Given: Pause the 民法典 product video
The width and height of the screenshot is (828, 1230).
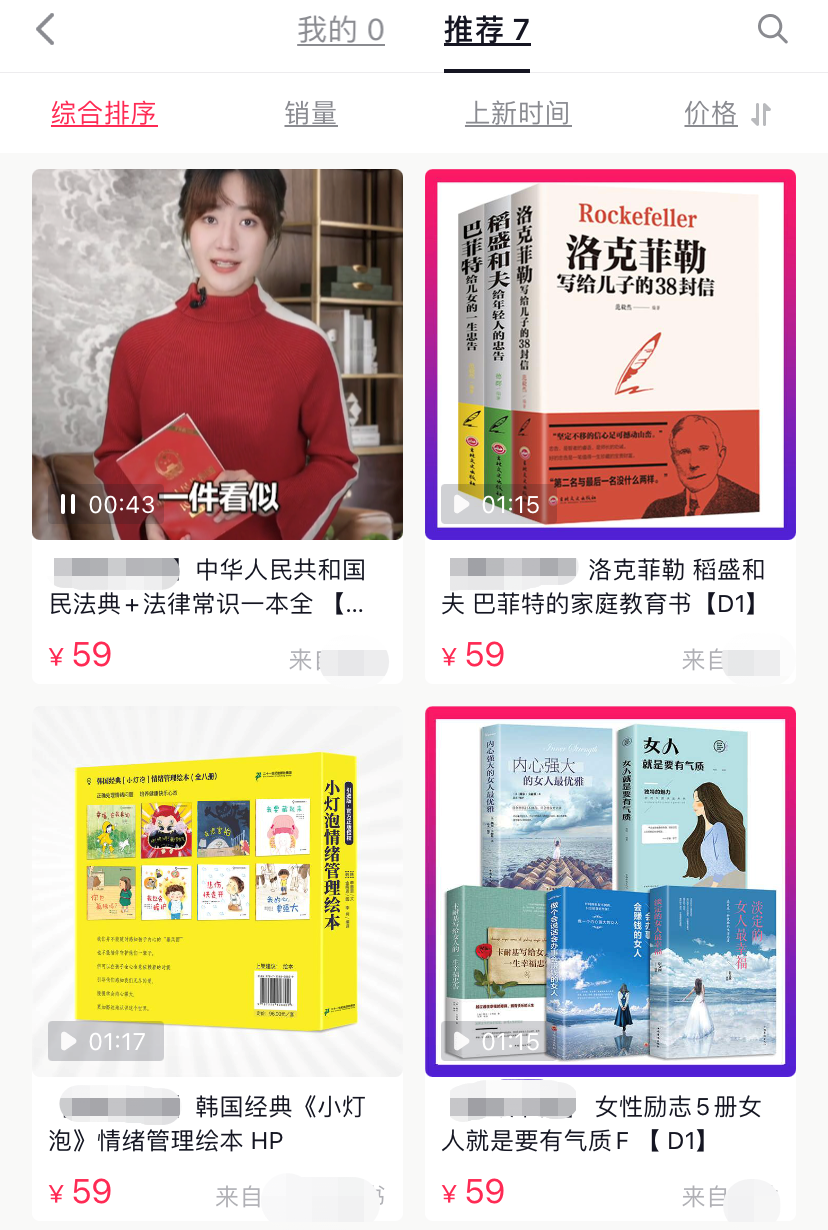Looking at the screenshot, I should tap(68, 504).
